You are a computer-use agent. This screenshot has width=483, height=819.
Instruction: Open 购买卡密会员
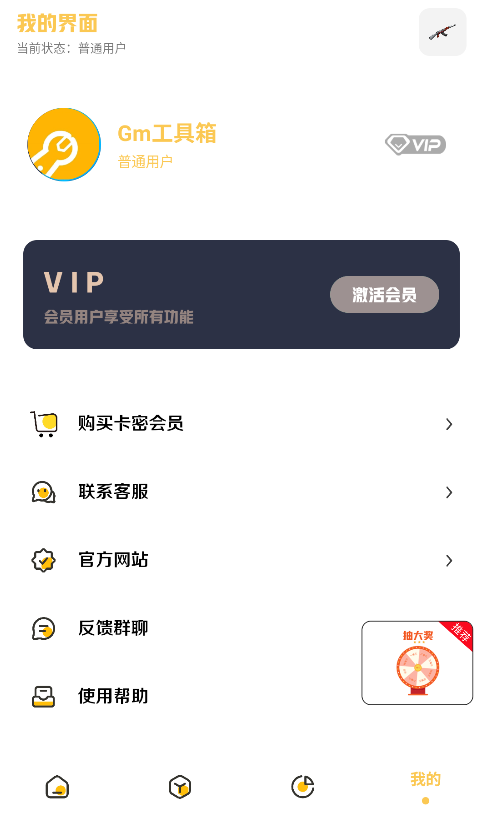tap(241, 424)
